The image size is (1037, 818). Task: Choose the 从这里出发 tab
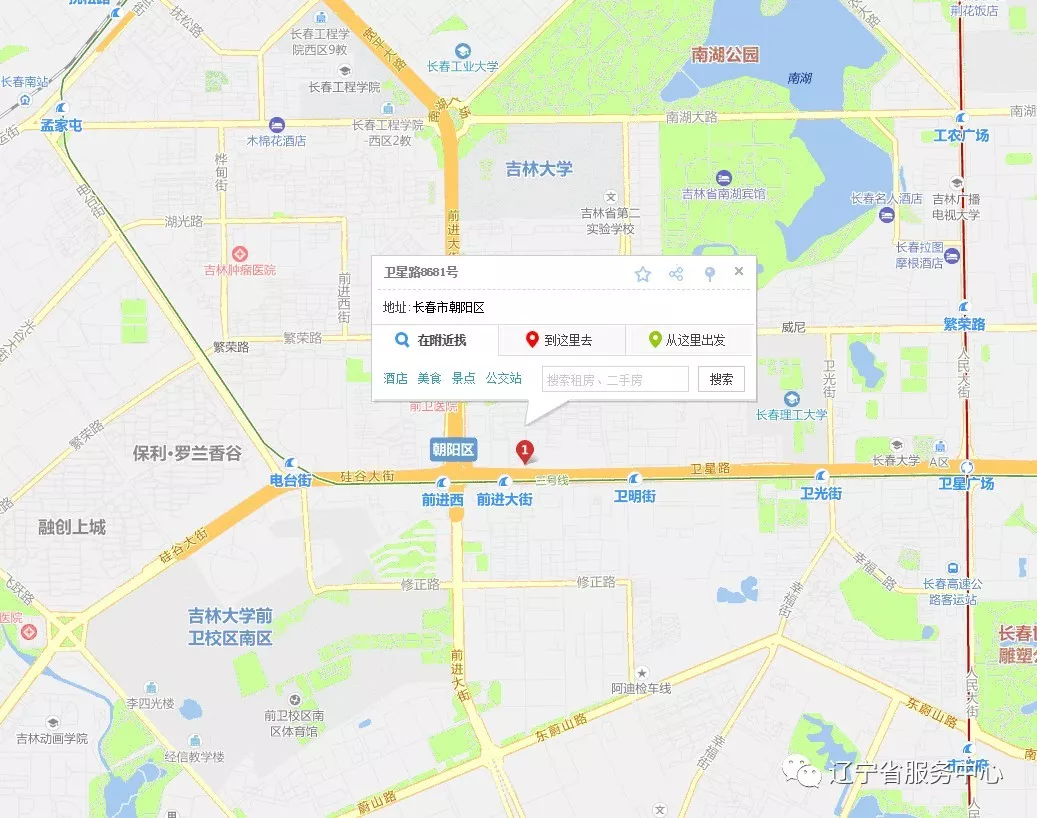click(x=688, y=340)
